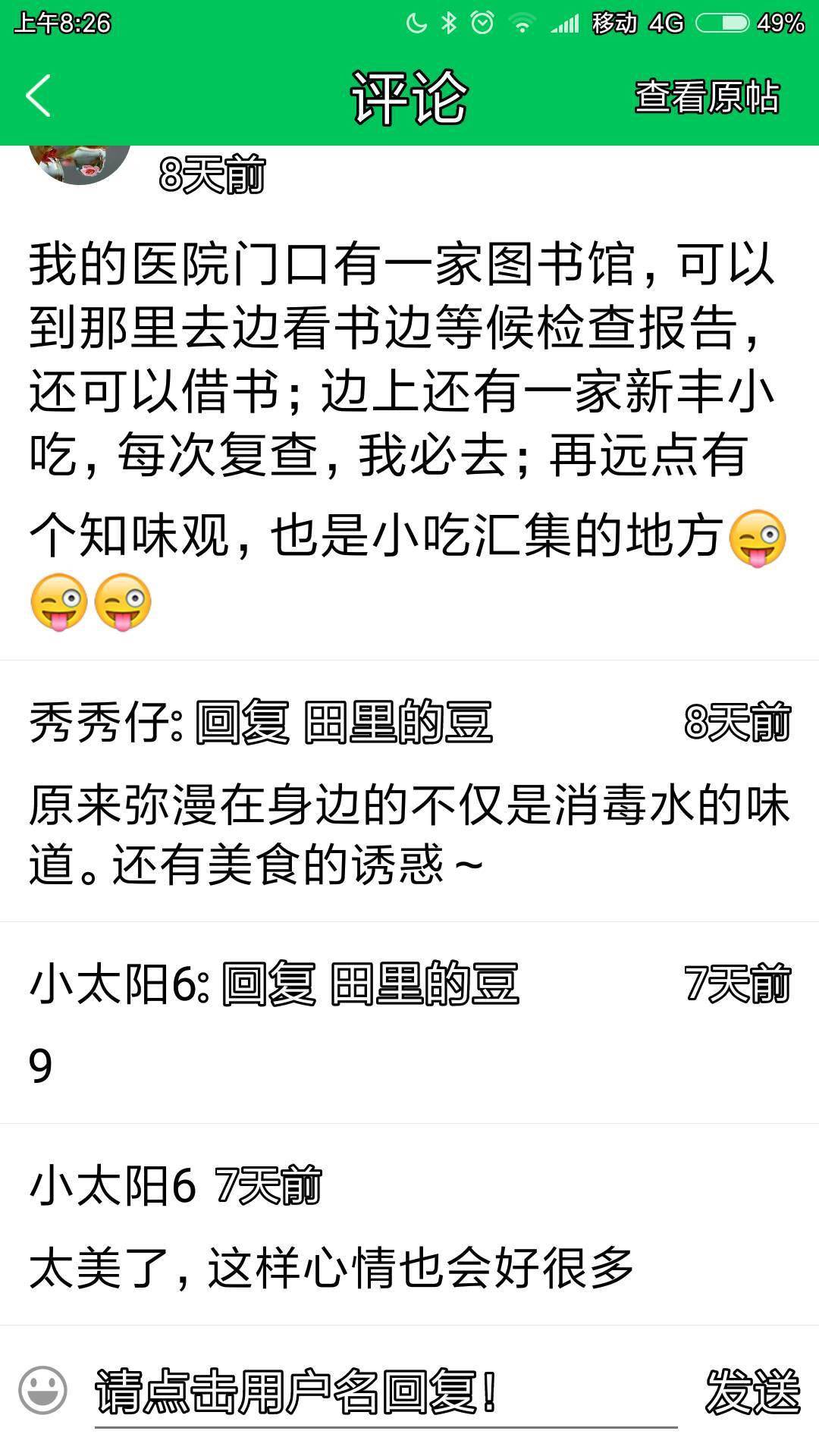
Task: Open 查看原帖 to view the original post
Action: pyautogui.click(x=707, y=97)
